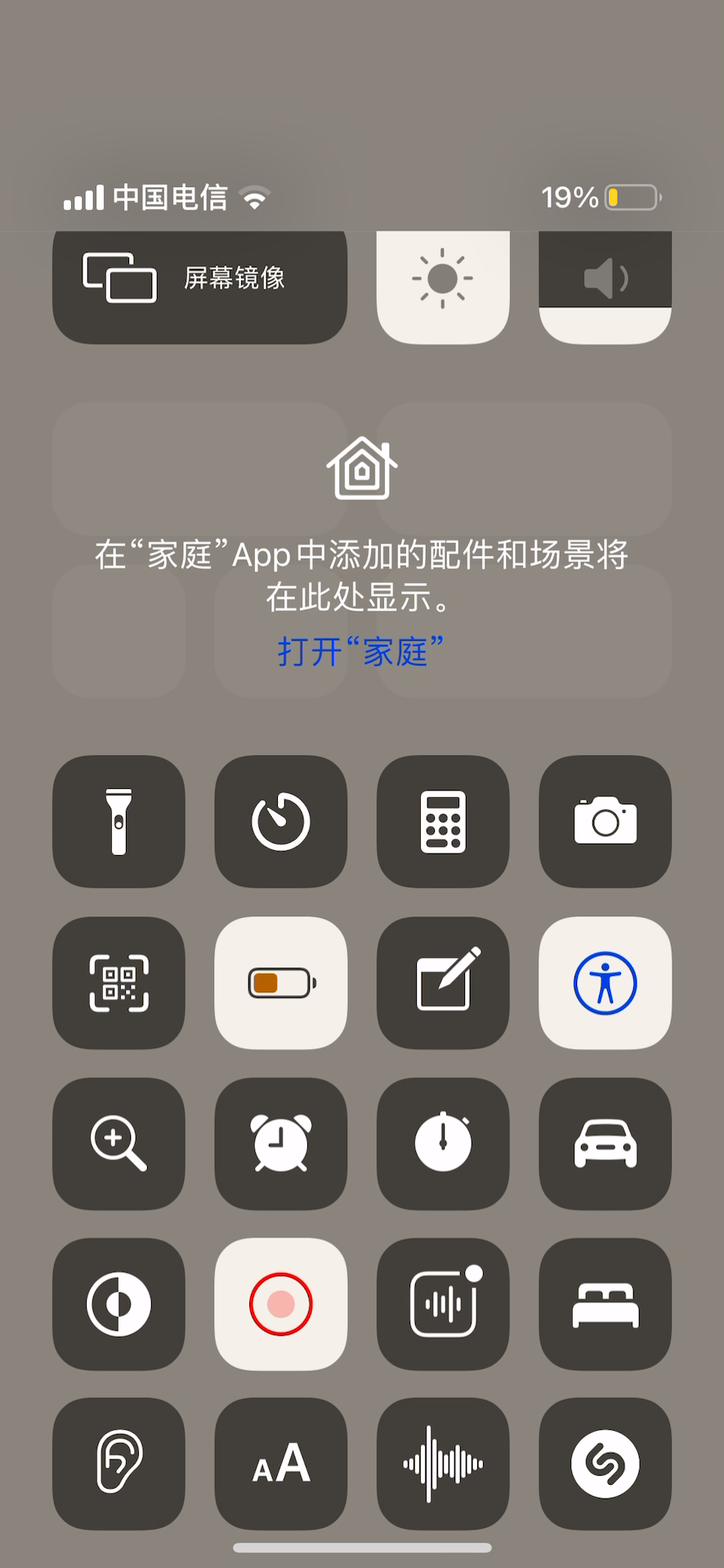Toggle dark mode appearance
Image resolution: width=724 pixels, height=1568 pixels.
[118, 1304]
